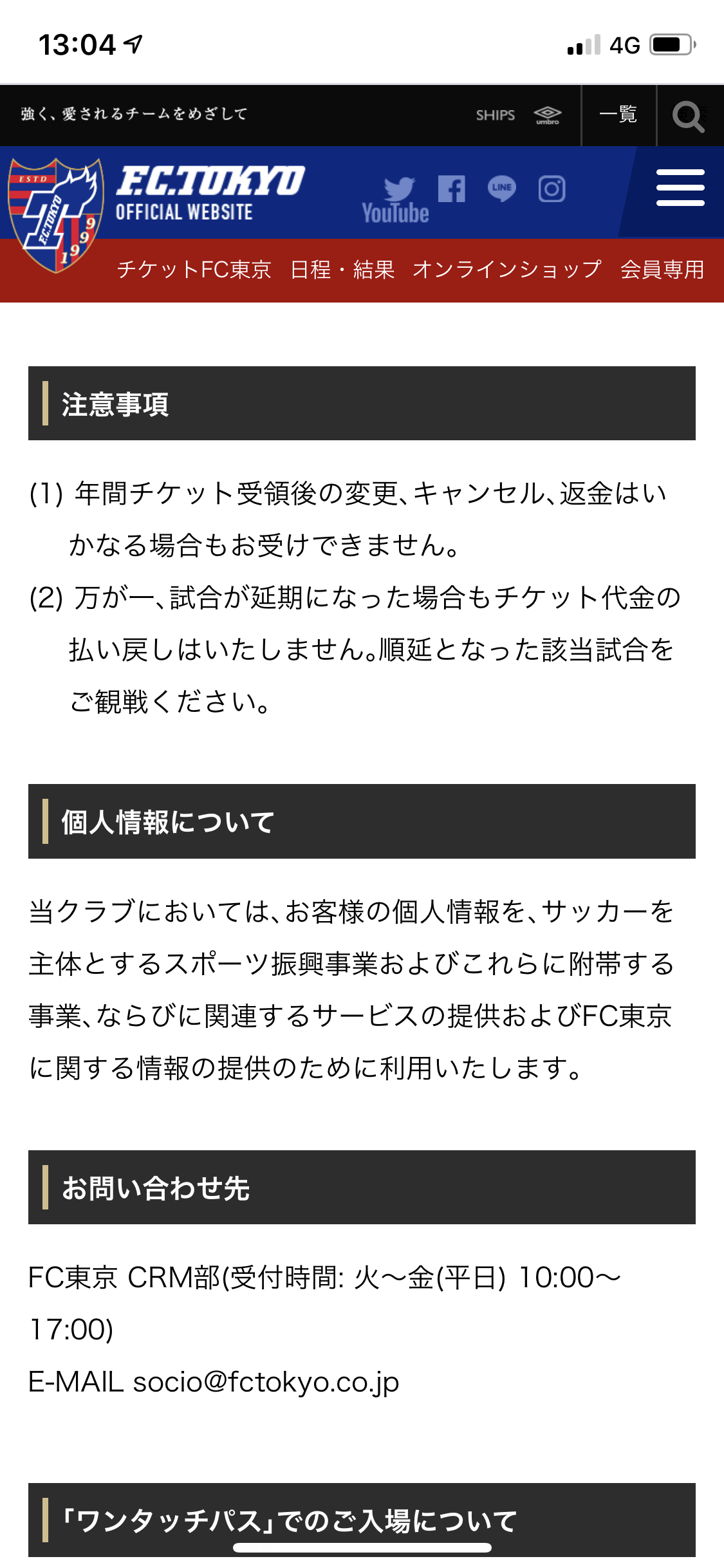Open 会員専用 members page
The height and width of the screenshot is (1568, 724).
point(662,270)
